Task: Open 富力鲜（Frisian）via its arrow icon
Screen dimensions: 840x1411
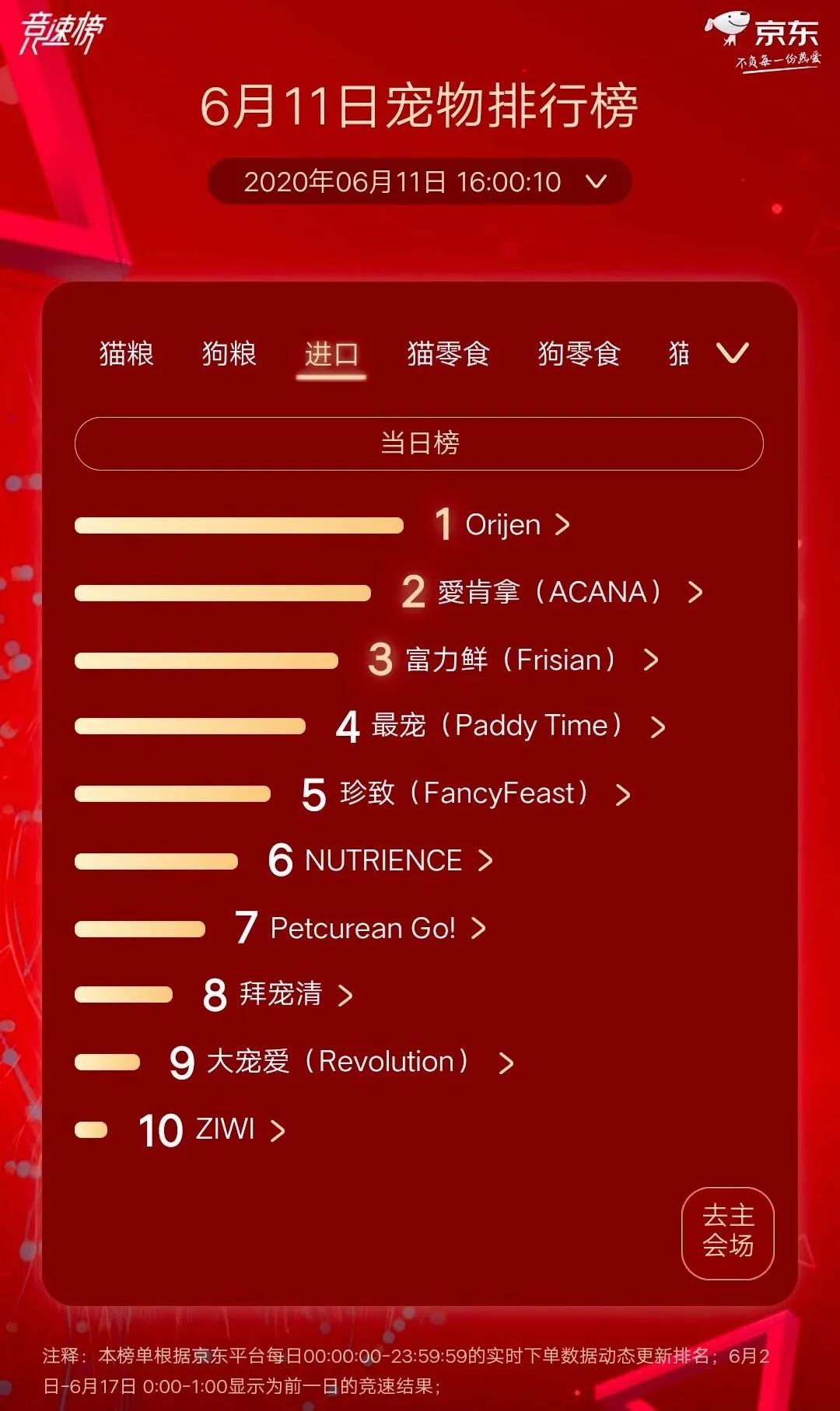Action: [650, 661]
